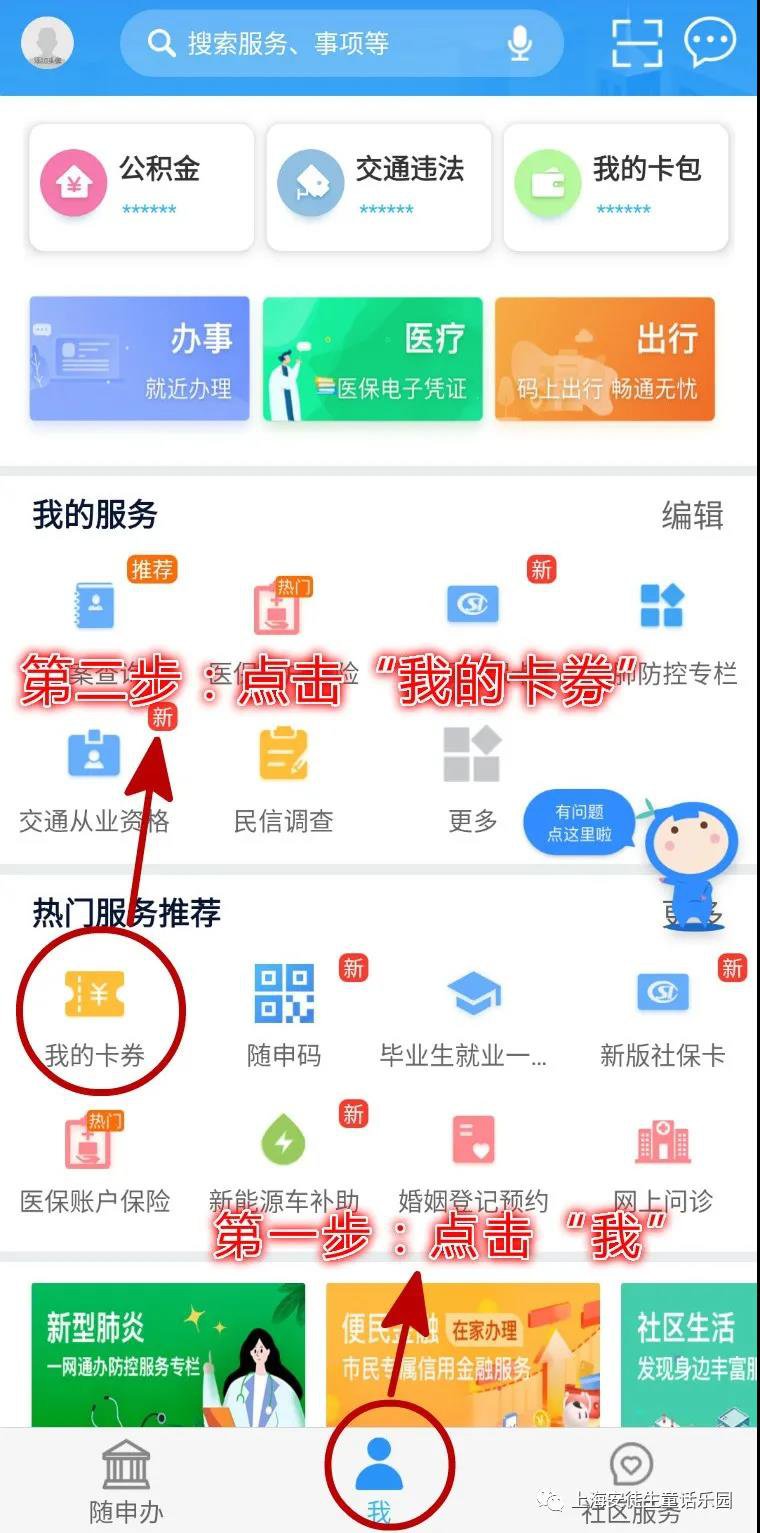Open the QR scan icon
This screenshot has width=760, height=1533.
tap(637, 43)
